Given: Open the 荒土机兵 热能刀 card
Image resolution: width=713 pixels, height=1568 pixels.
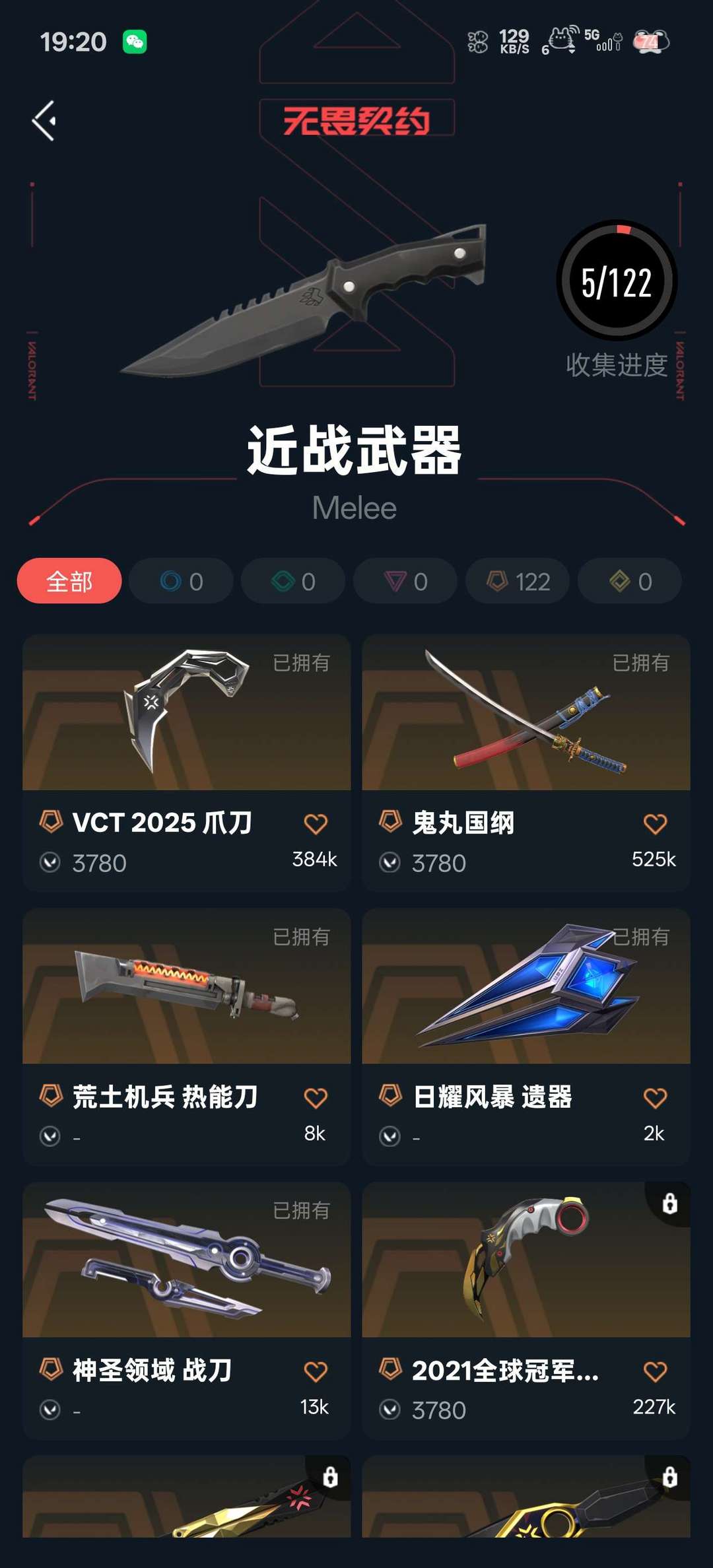Looking at the screenshot, I should coord(186,1037).
